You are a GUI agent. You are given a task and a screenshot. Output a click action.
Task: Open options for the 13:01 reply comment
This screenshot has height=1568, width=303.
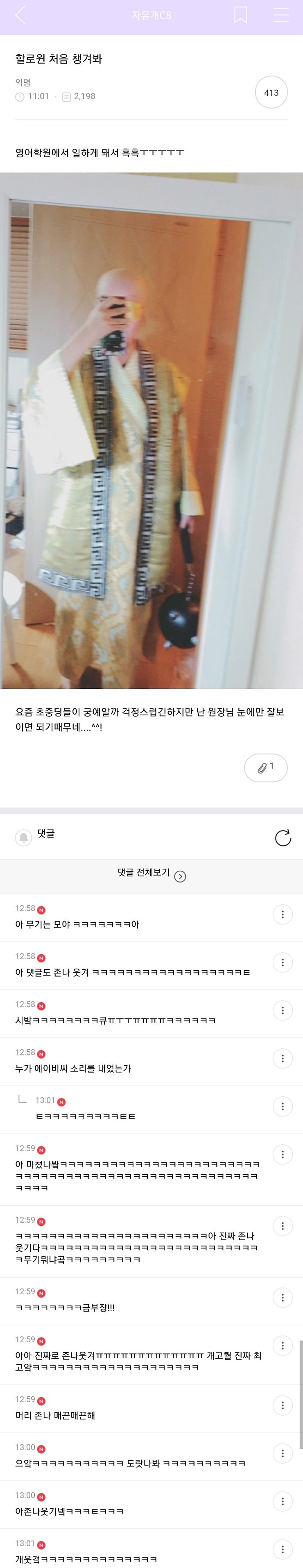[282, 1106]
